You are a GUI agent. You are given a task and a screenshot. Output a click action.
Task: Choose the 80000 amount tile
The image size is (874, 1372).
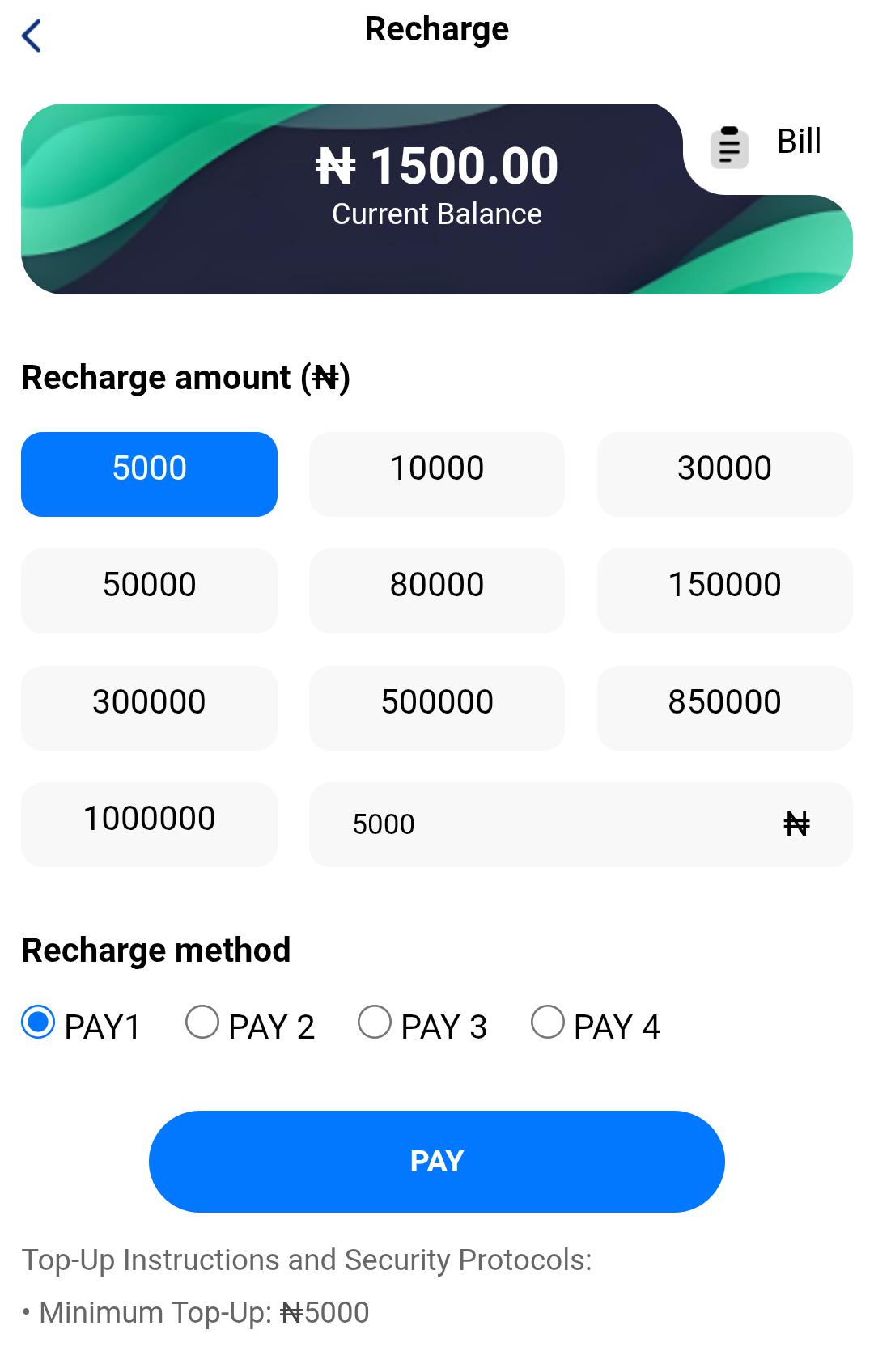(436, 591)
